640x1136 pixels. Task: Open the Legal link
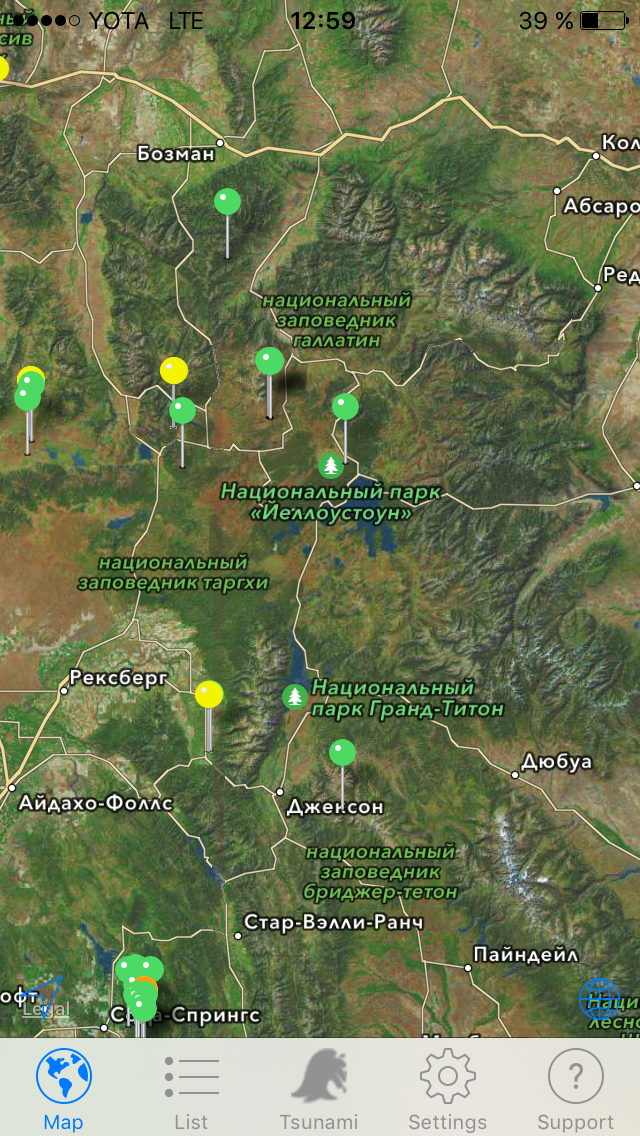(x=46, y=1009)
